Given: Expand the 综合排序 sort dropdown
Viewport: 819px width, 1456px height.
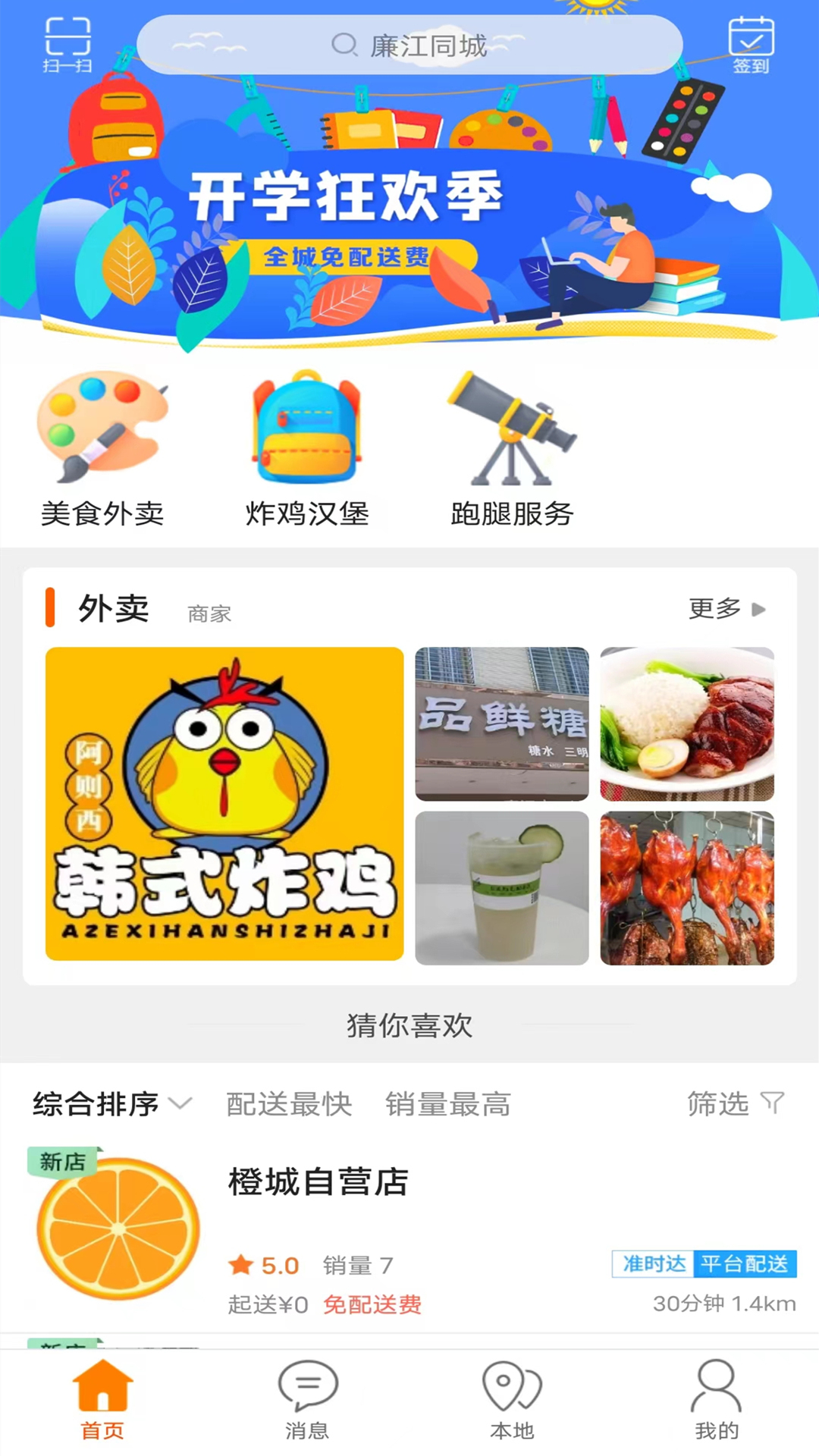Looking at the screenshot, I should (x=111, y=1104).
